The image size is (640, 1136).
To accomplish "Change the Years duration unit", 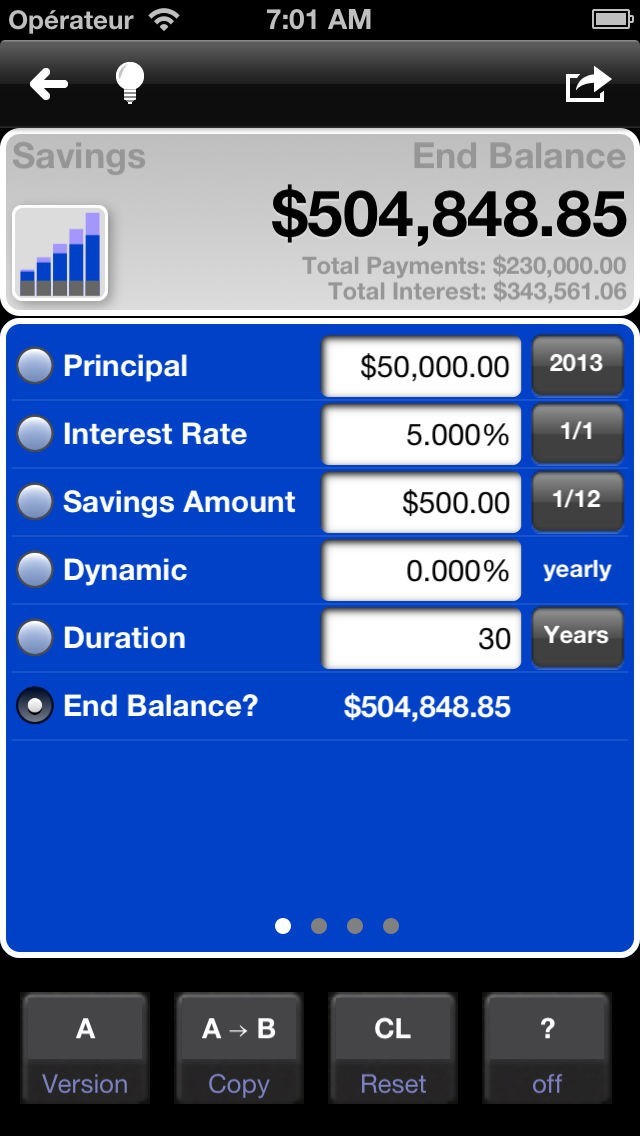I will 577,636.
